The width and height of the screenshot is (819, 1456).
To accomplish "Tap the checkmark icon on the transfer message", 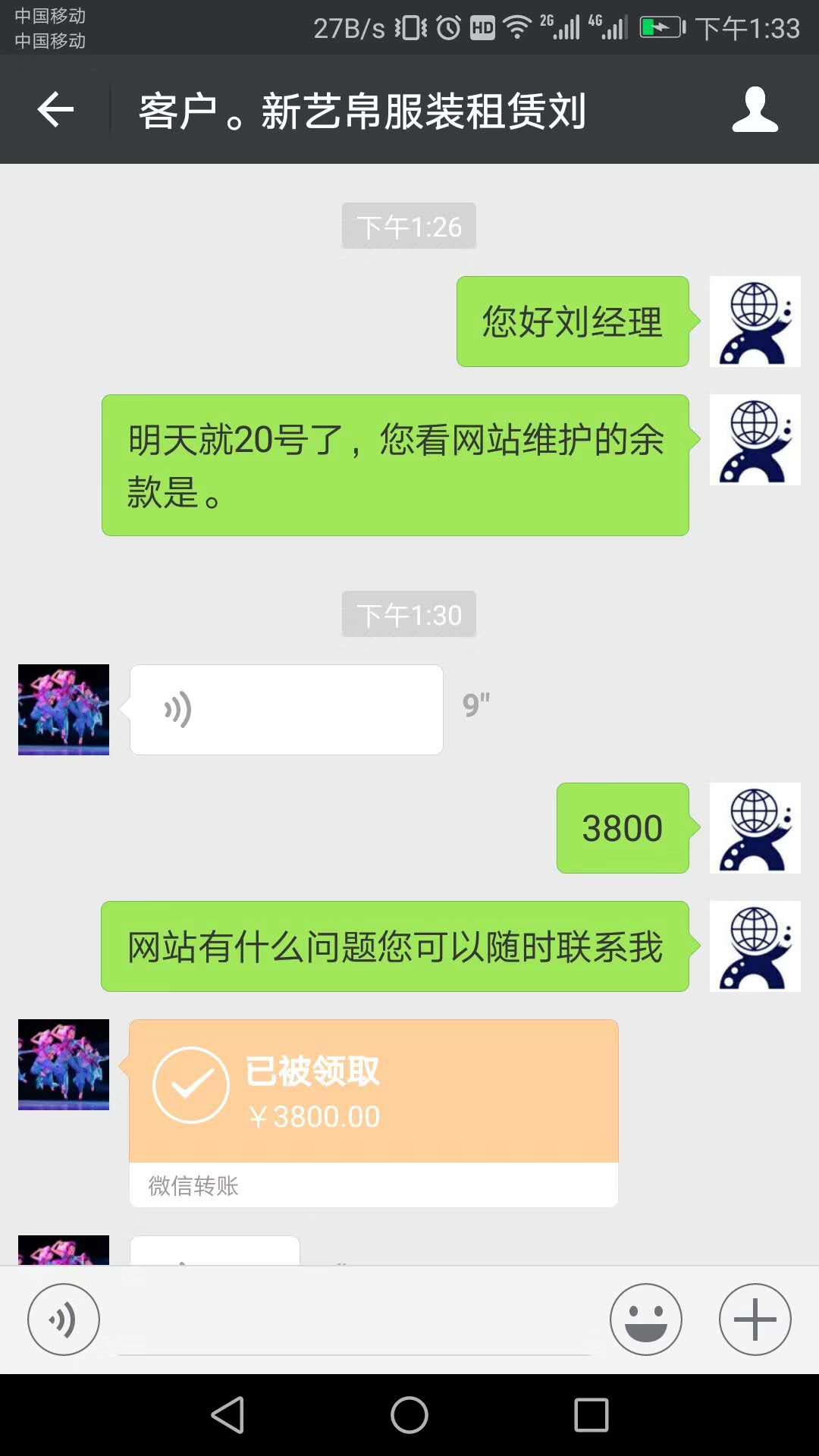I will pos(191,1084).
